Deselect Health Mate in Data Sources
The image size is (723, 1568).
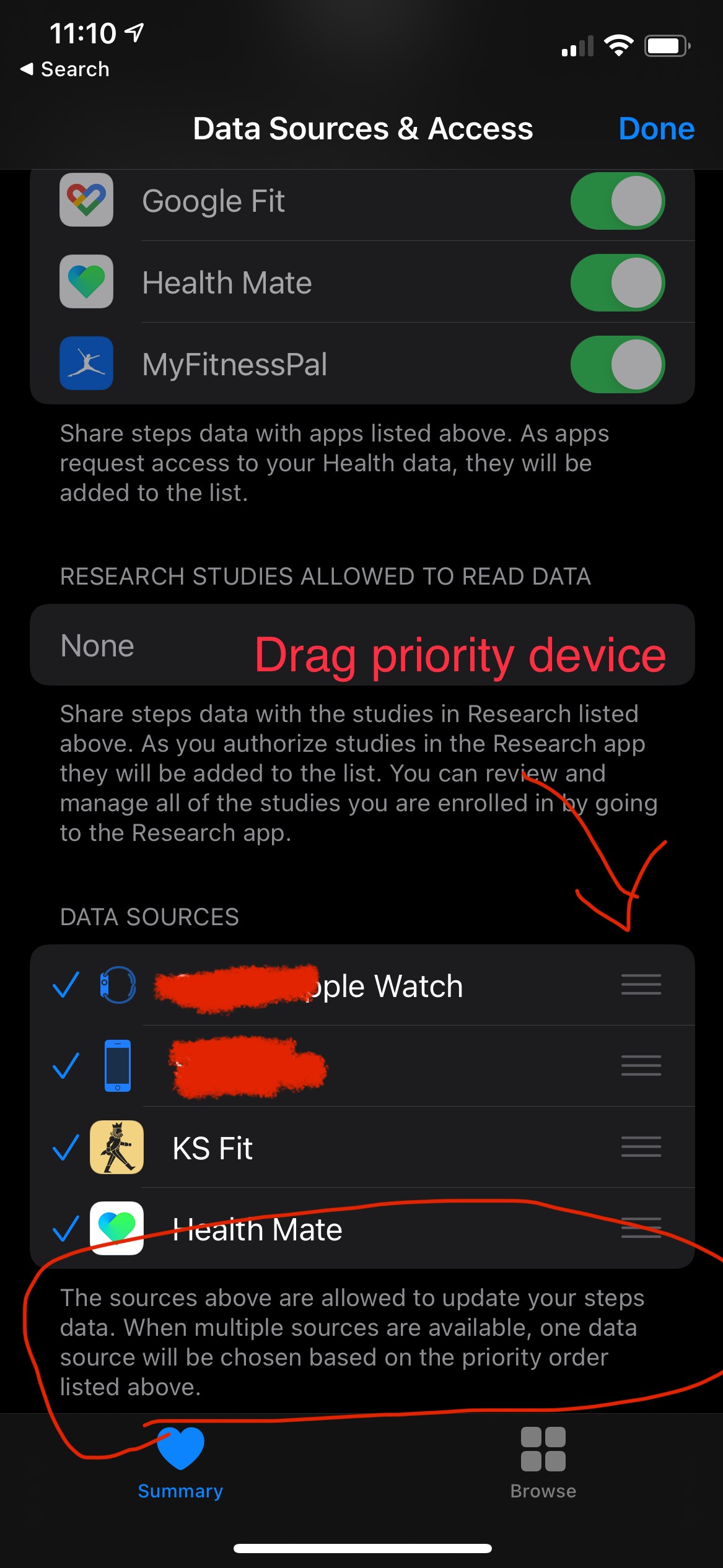[x=66, y=1229]
